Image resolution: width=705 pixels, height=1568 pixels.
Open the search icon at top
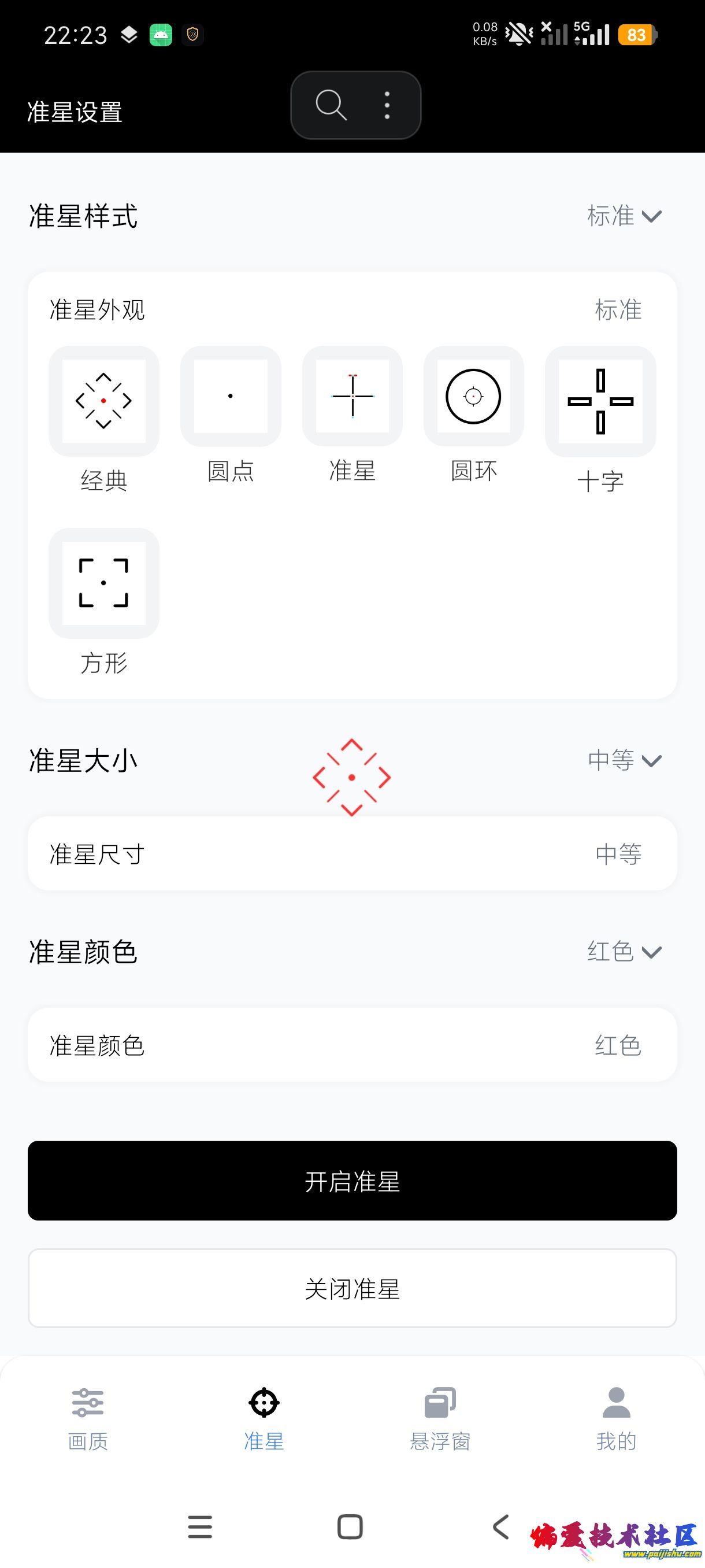331,105
